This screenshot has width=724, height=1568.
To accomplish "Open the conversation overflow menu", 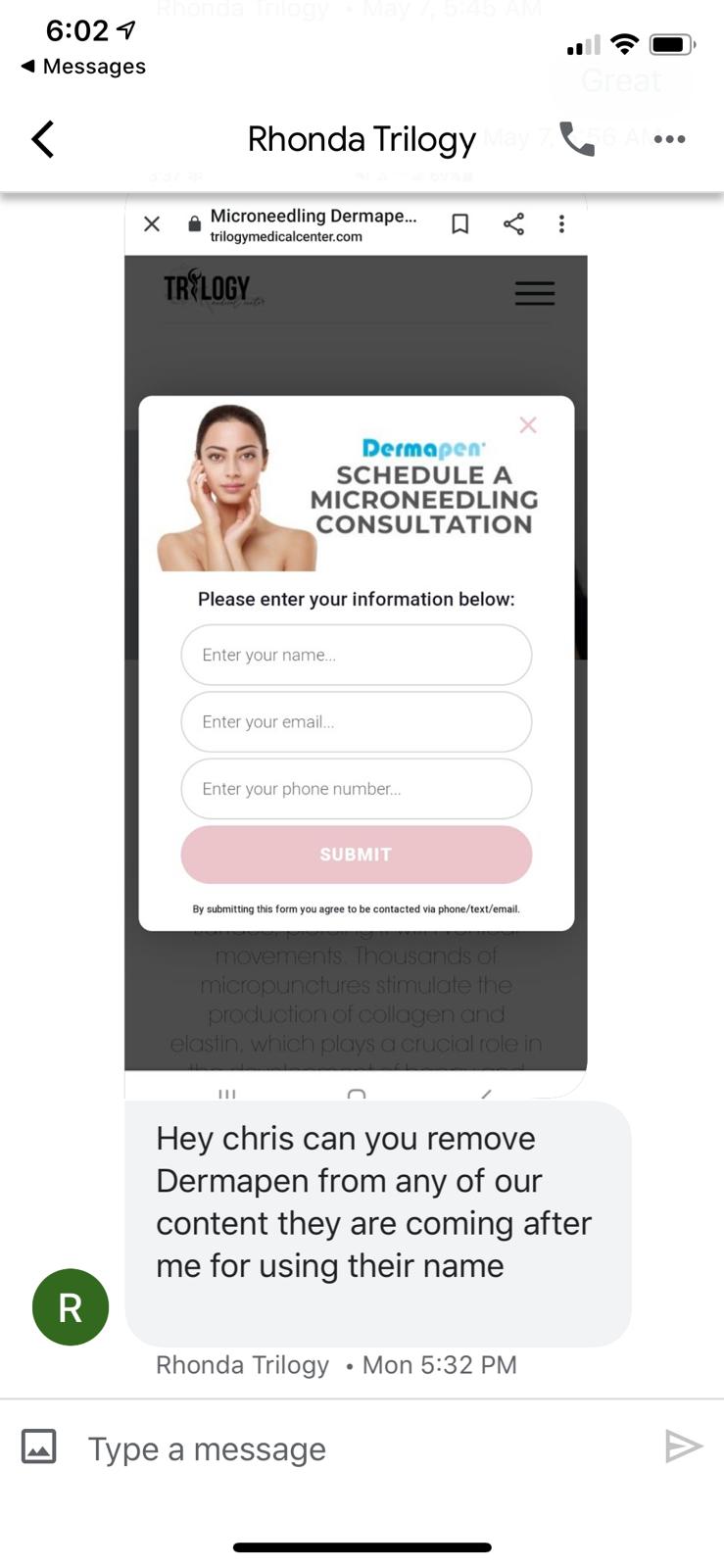I will click(669, 139).
